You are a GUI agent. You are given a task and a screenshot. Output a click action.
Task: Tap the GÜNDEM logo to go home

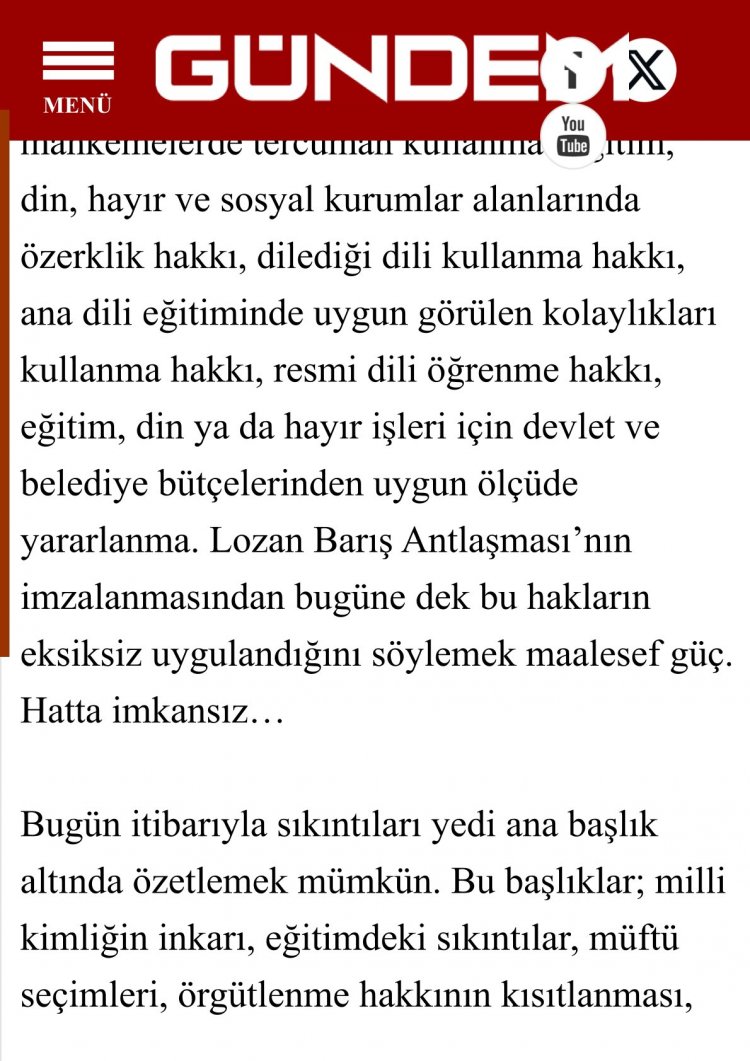[350, 70]
